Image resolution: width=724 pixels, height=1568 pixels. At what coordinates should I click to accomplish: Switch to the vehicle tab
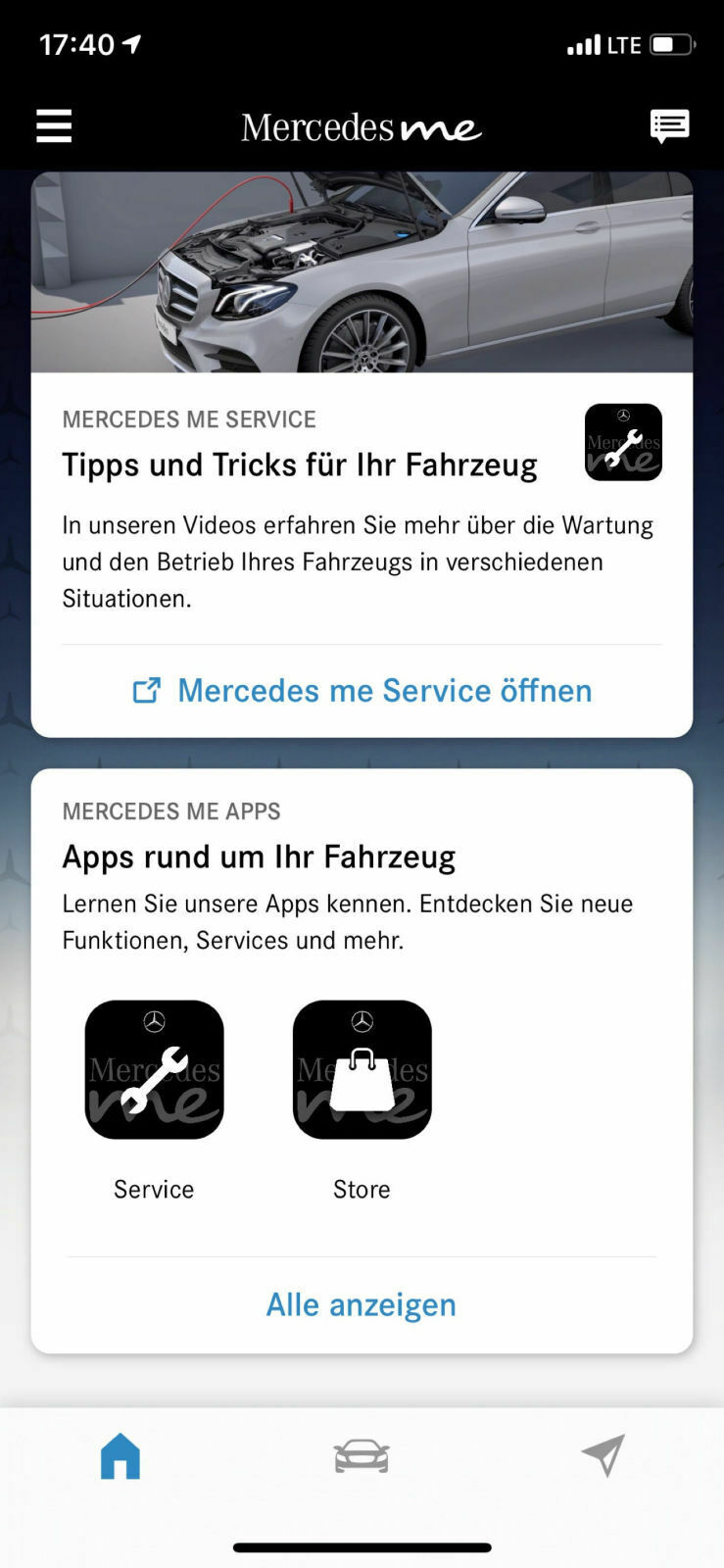point(362,1456)
